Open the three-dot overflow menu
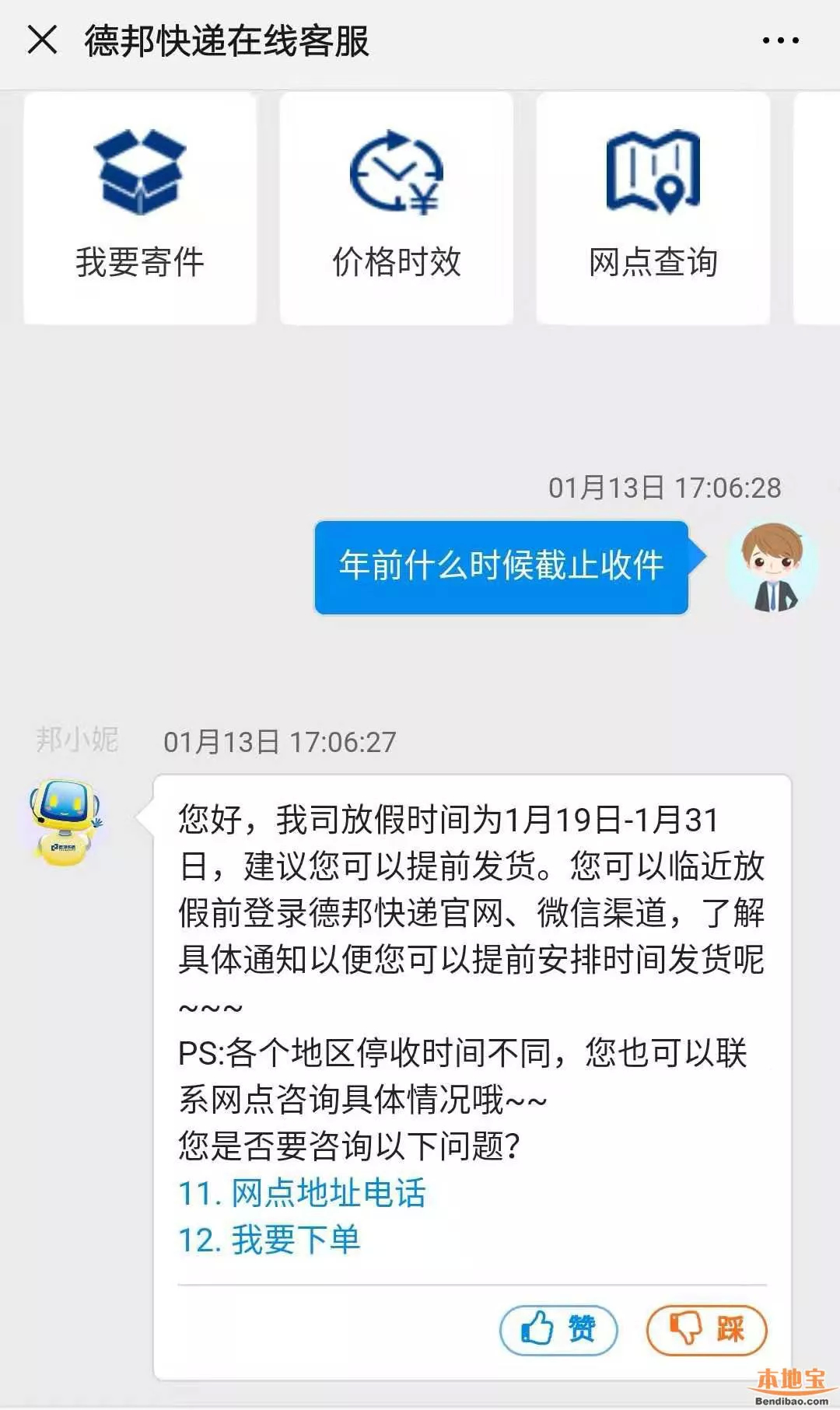 [x=780, y=40]
